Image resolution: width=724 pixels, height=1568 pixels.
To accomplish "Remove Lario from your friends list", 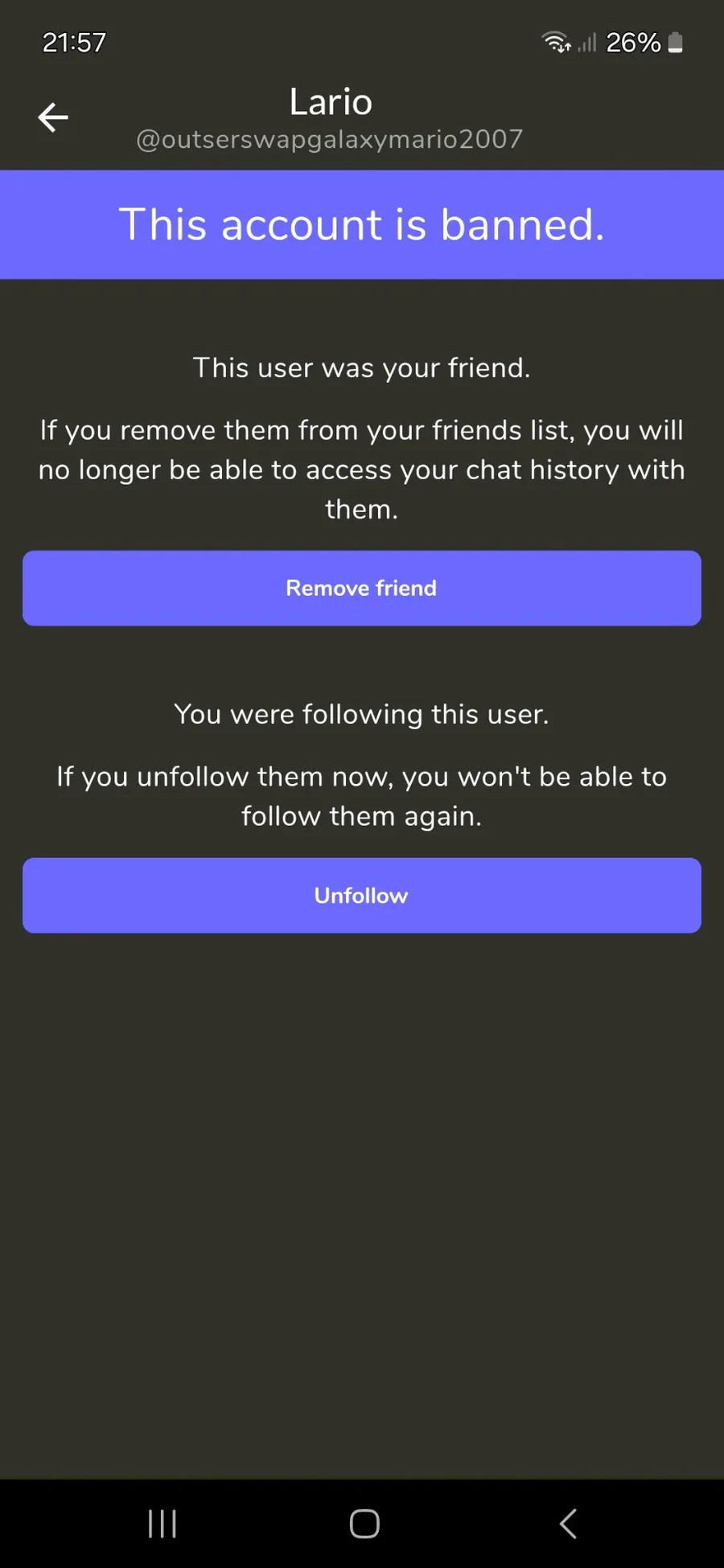I will click(362, 588).
